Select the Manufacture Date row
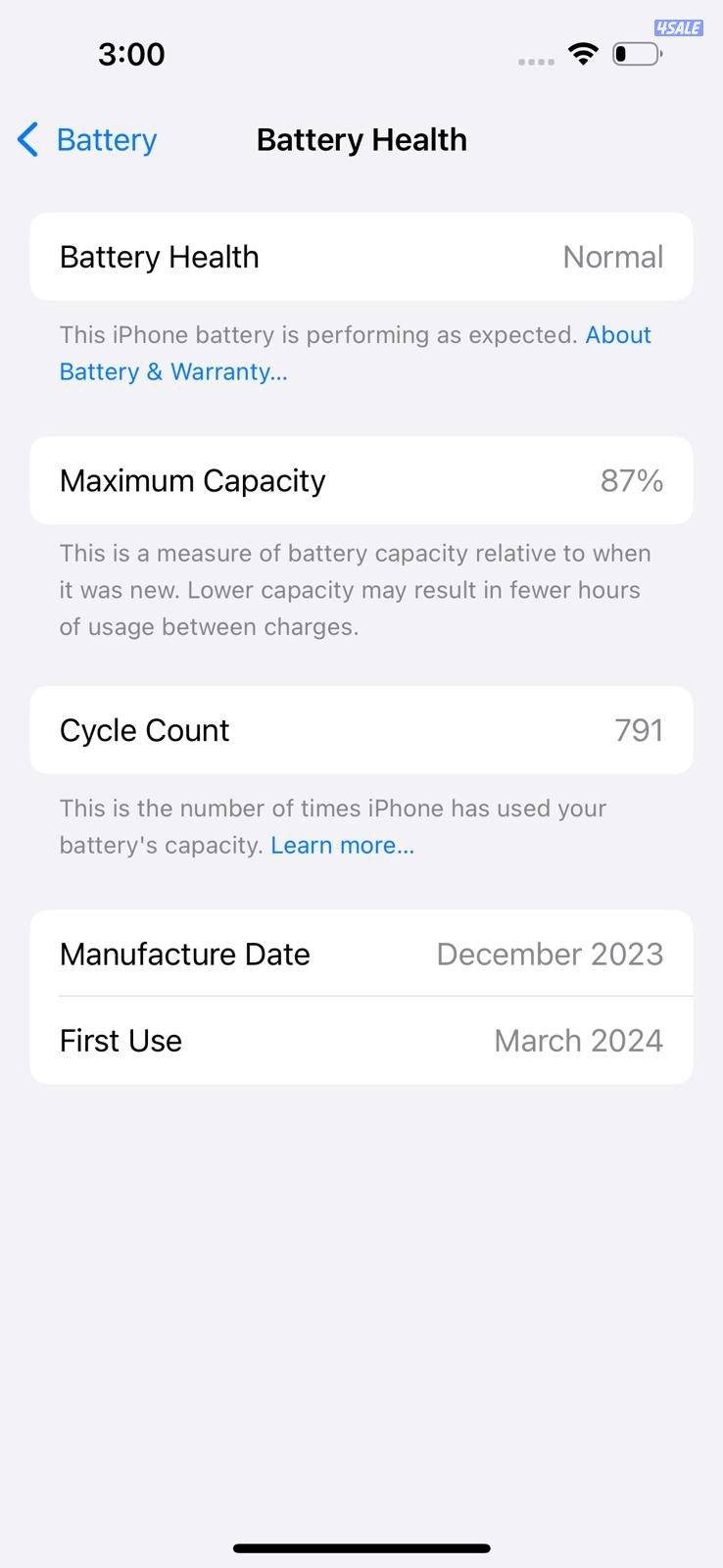This screenshot has width=723, height=1568. pos(361,954)
